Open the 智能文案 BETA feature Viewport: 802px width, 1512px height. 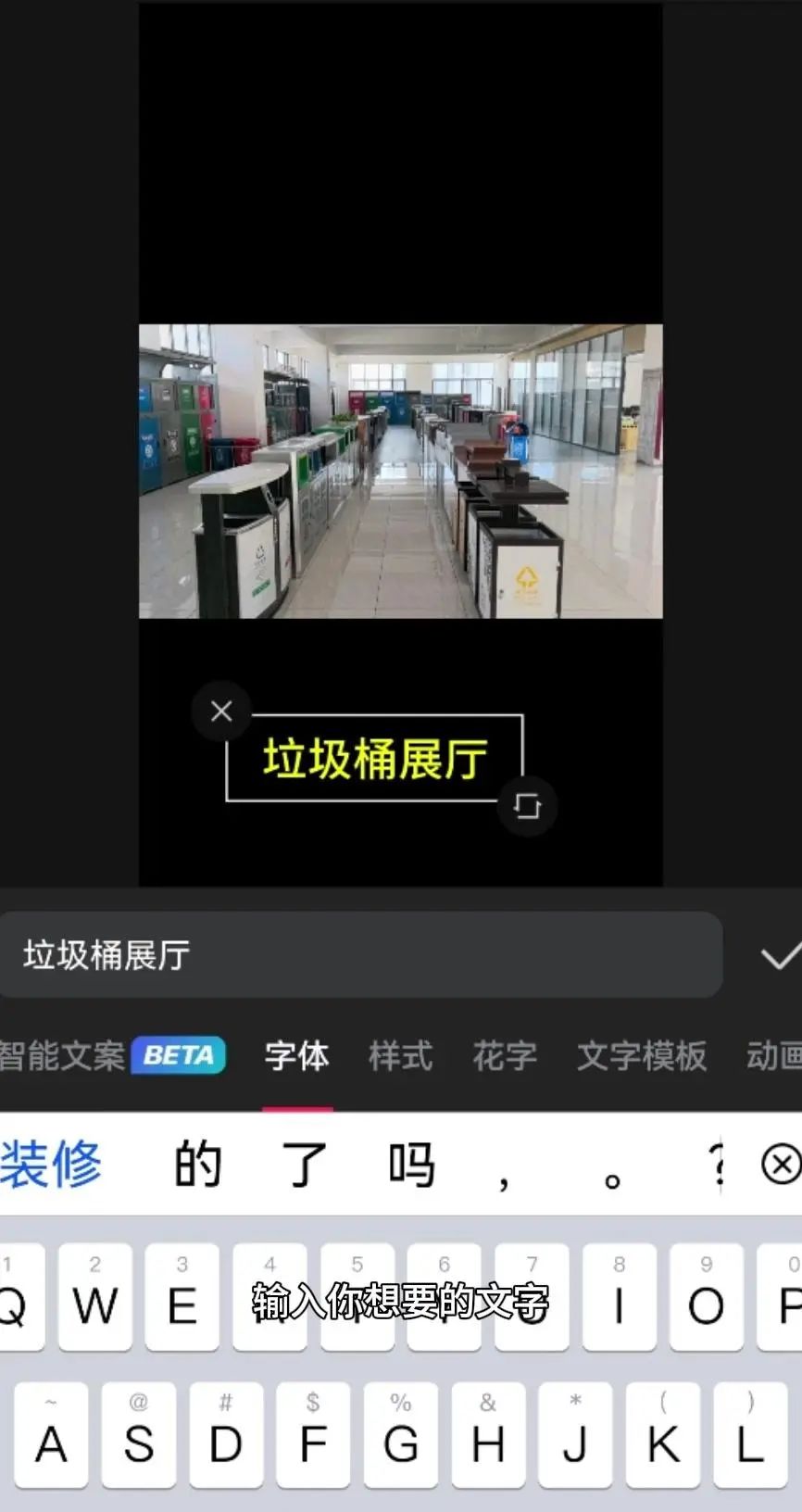[x=102, y=1056]
